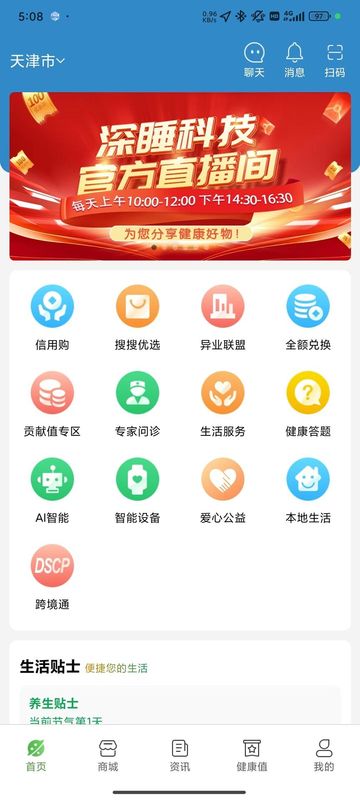
Task: Open 搜搜优选 shopping
Action: 138,318
